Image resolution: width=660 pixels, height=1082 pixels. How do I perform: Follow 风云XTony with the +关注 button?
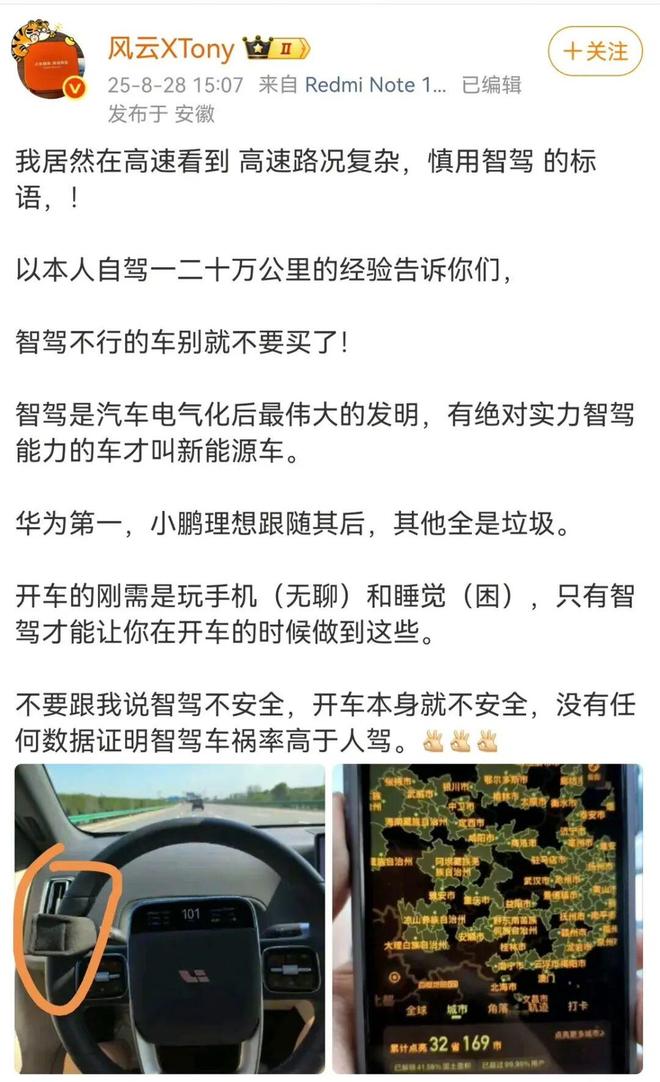595,50
